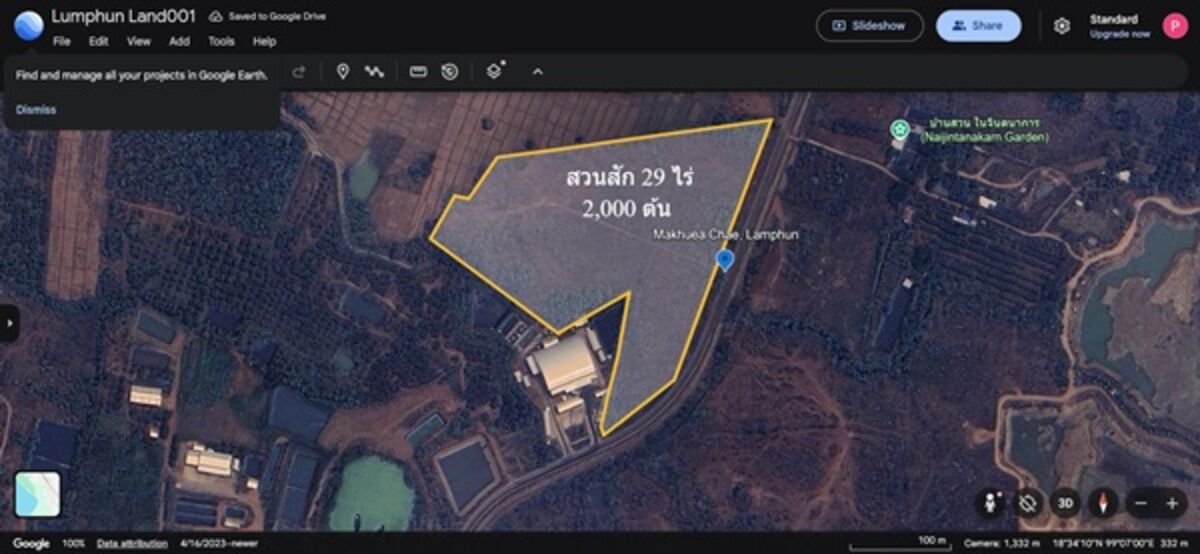The height and width of the screenshot is (554, 1200).
Task: Add a placemark with the pin tool
Action: point(343,71)
